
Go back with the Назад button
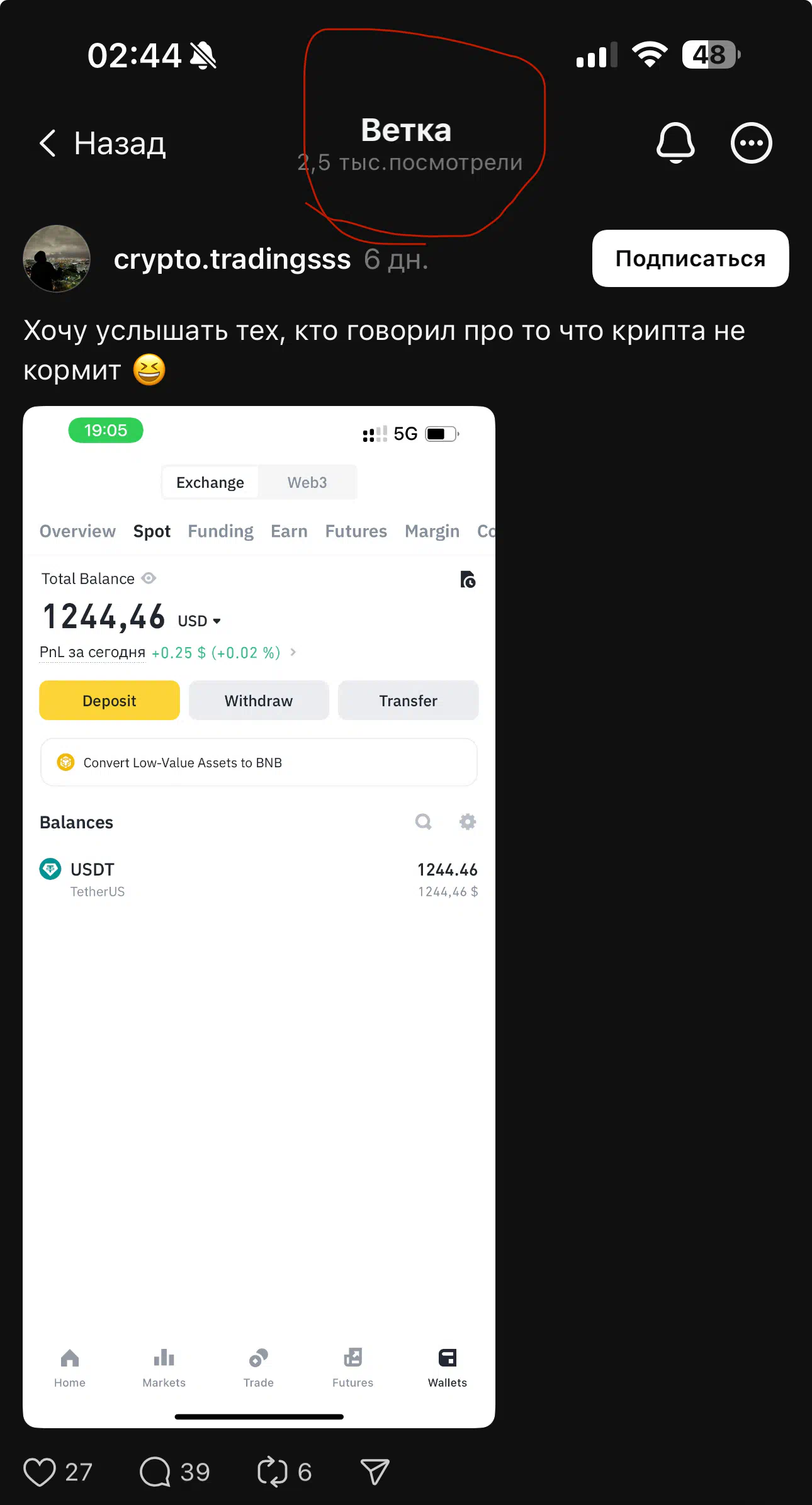pyautogui.click(x=102, y=143)
